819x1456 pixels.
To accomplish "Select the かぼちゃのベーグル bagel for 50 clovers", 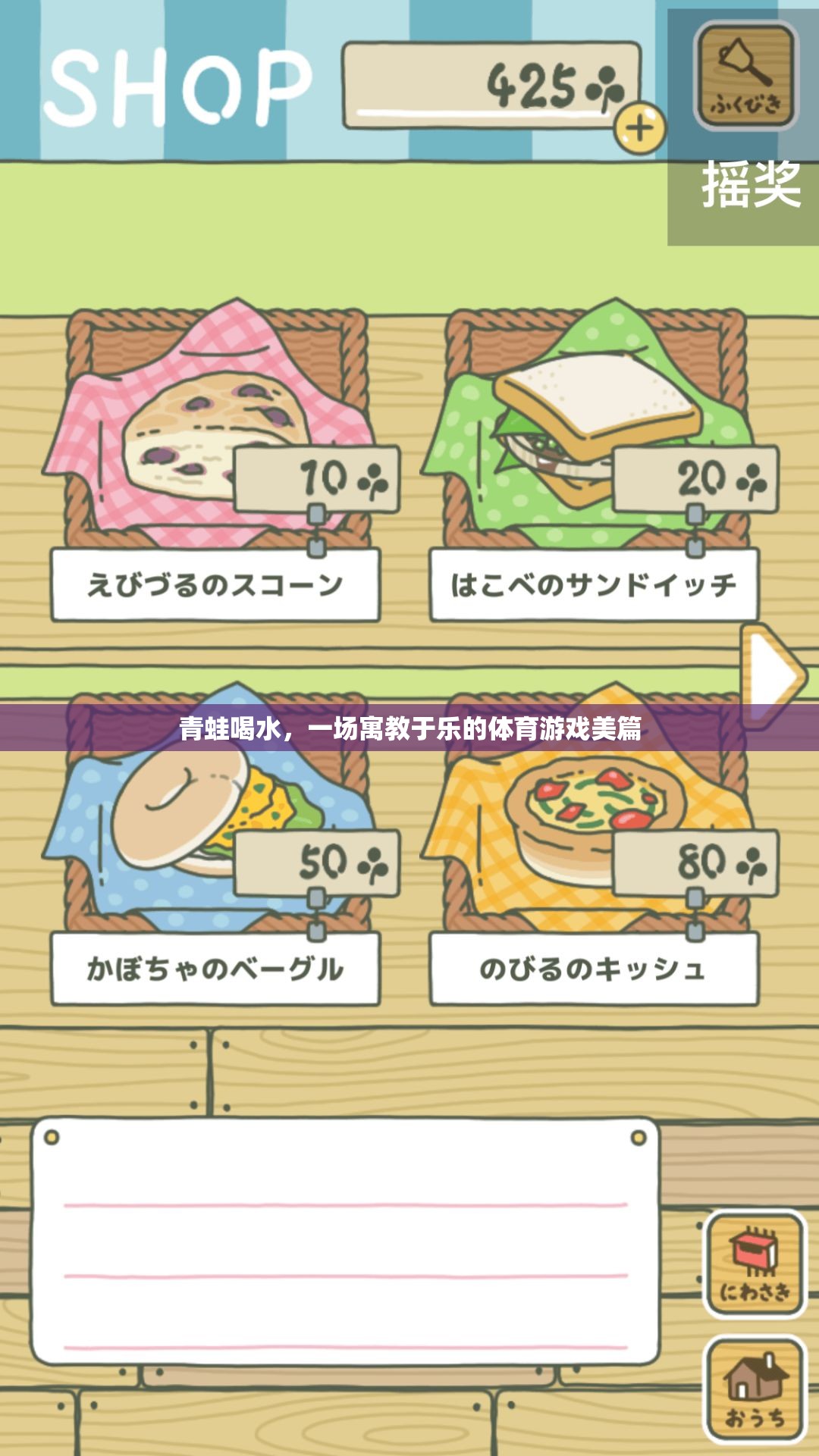I will coord(215,826).
